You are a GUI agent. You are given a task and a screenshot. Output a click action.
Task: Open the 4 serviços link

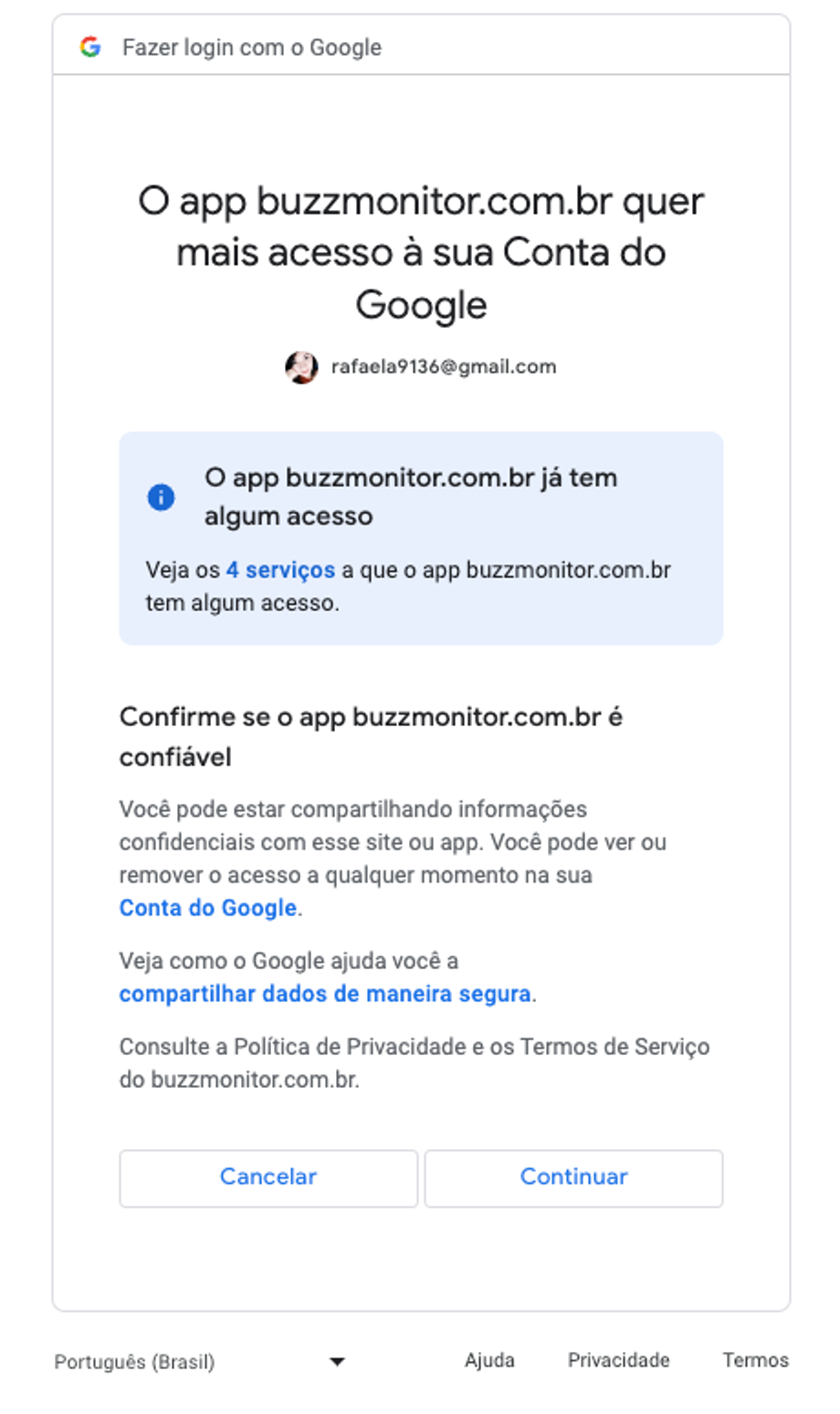pos(280,570)
